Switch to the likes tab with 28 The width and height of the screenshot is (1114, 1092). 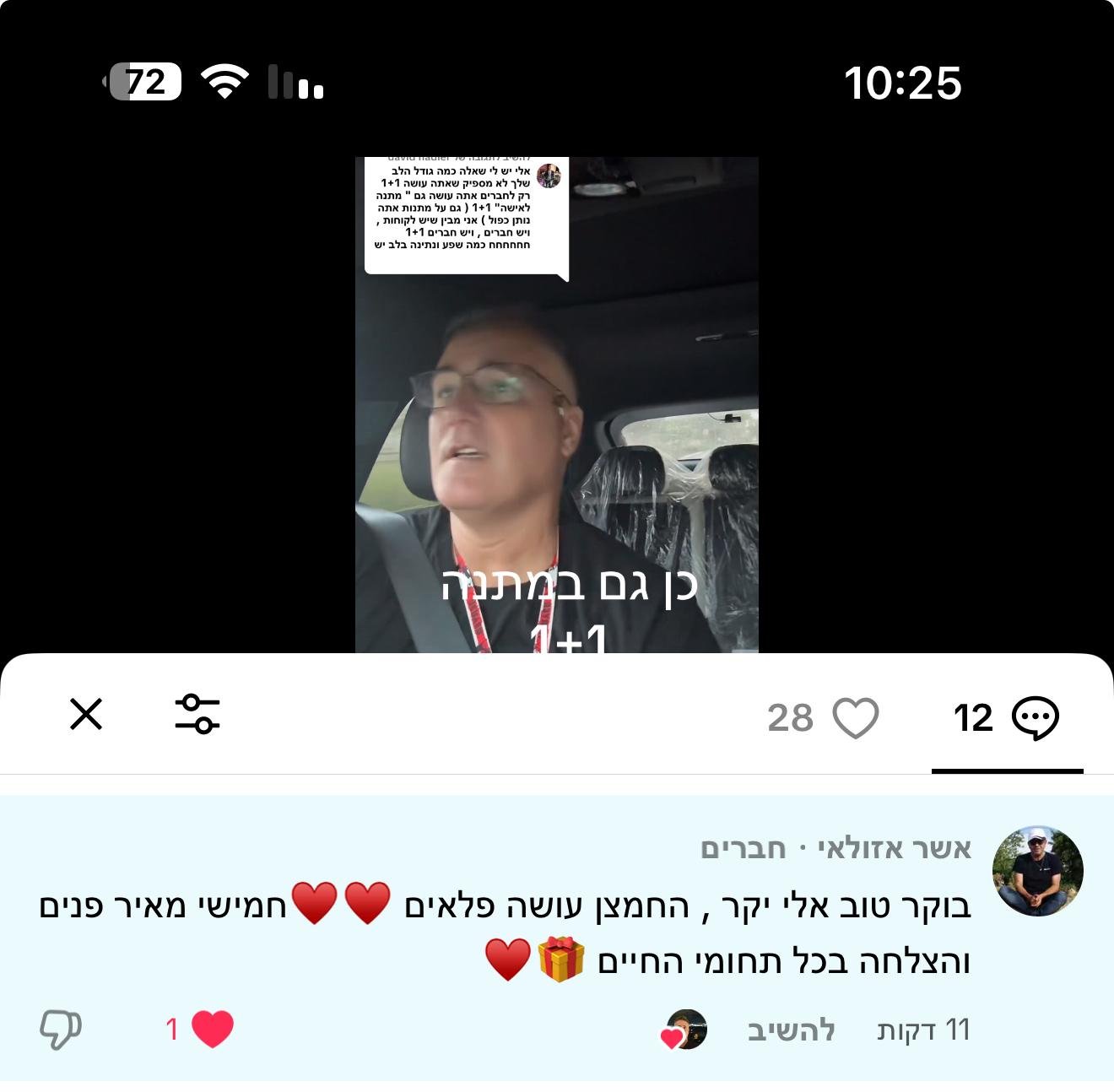coord(823,718)
